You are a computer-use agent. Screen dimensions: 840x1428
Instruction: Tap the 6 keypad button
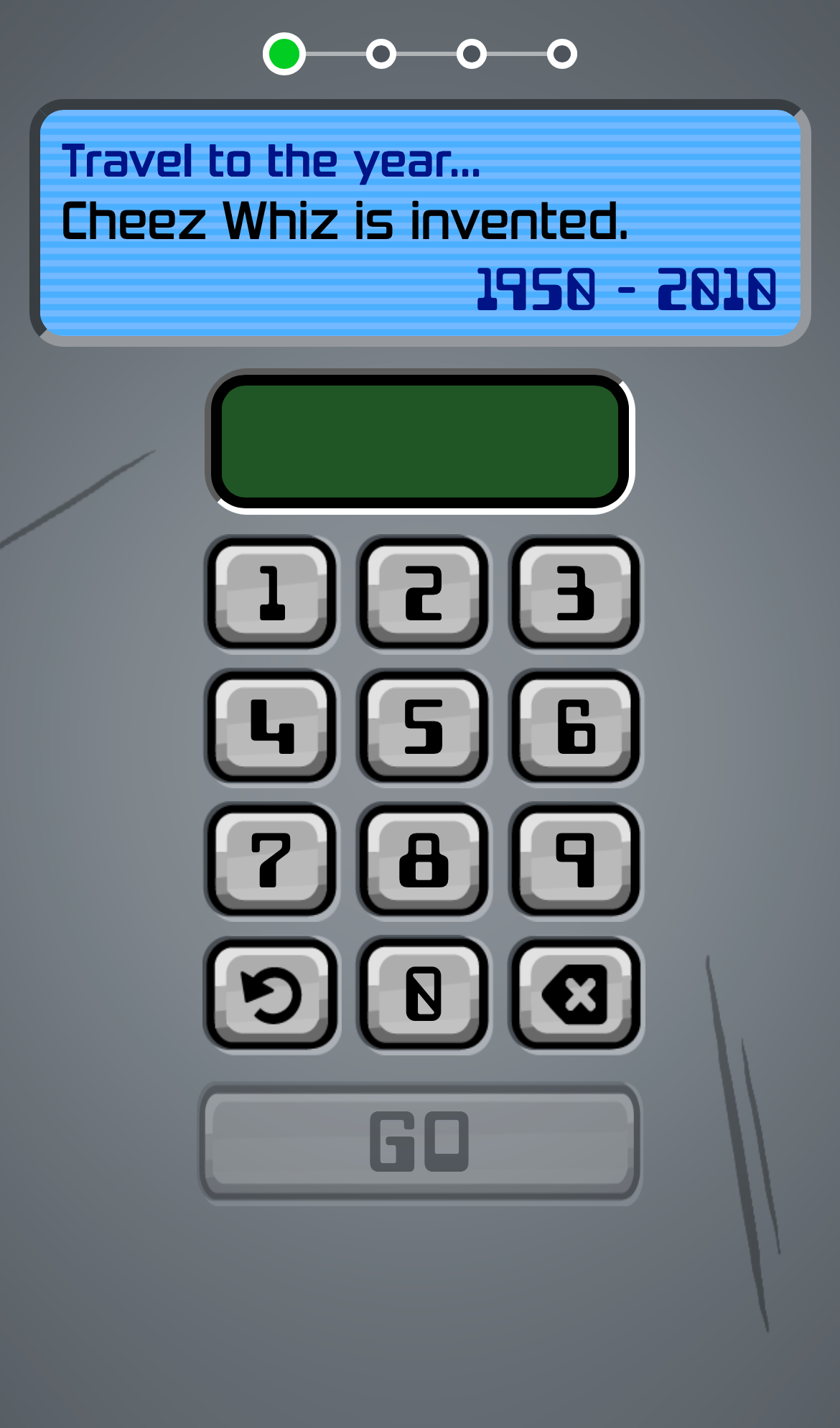pyautogui.click(x=575, y=726)
